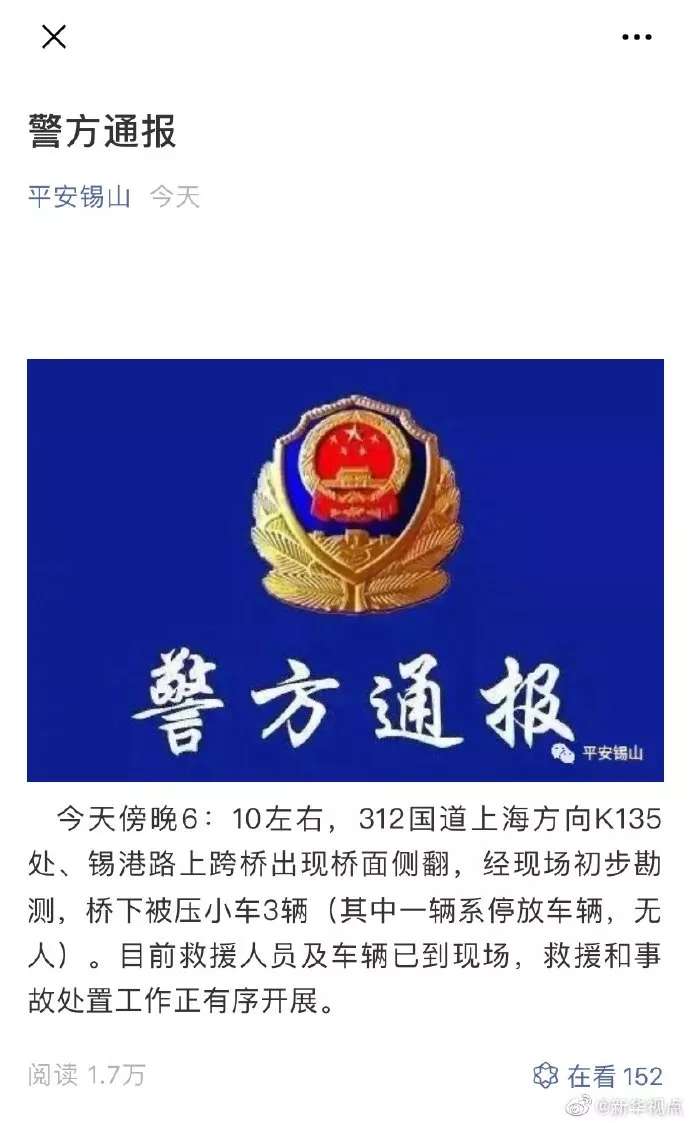Open the 警方通报 banner image
This screenshot has width=690, height=1123.
(345, 570)
